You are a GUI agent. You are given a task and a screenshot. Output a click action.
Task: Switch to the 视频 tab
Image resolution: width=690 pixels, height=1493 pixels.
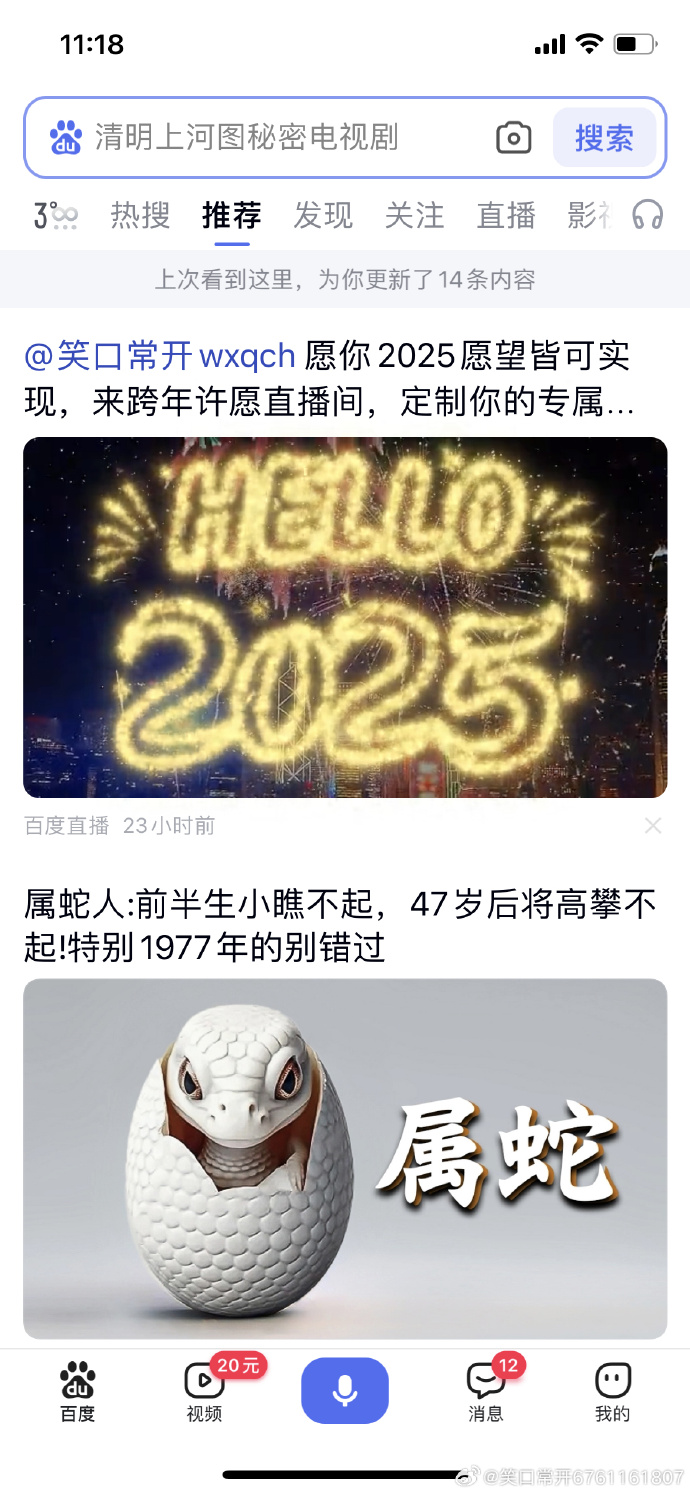click(205, 1391)
